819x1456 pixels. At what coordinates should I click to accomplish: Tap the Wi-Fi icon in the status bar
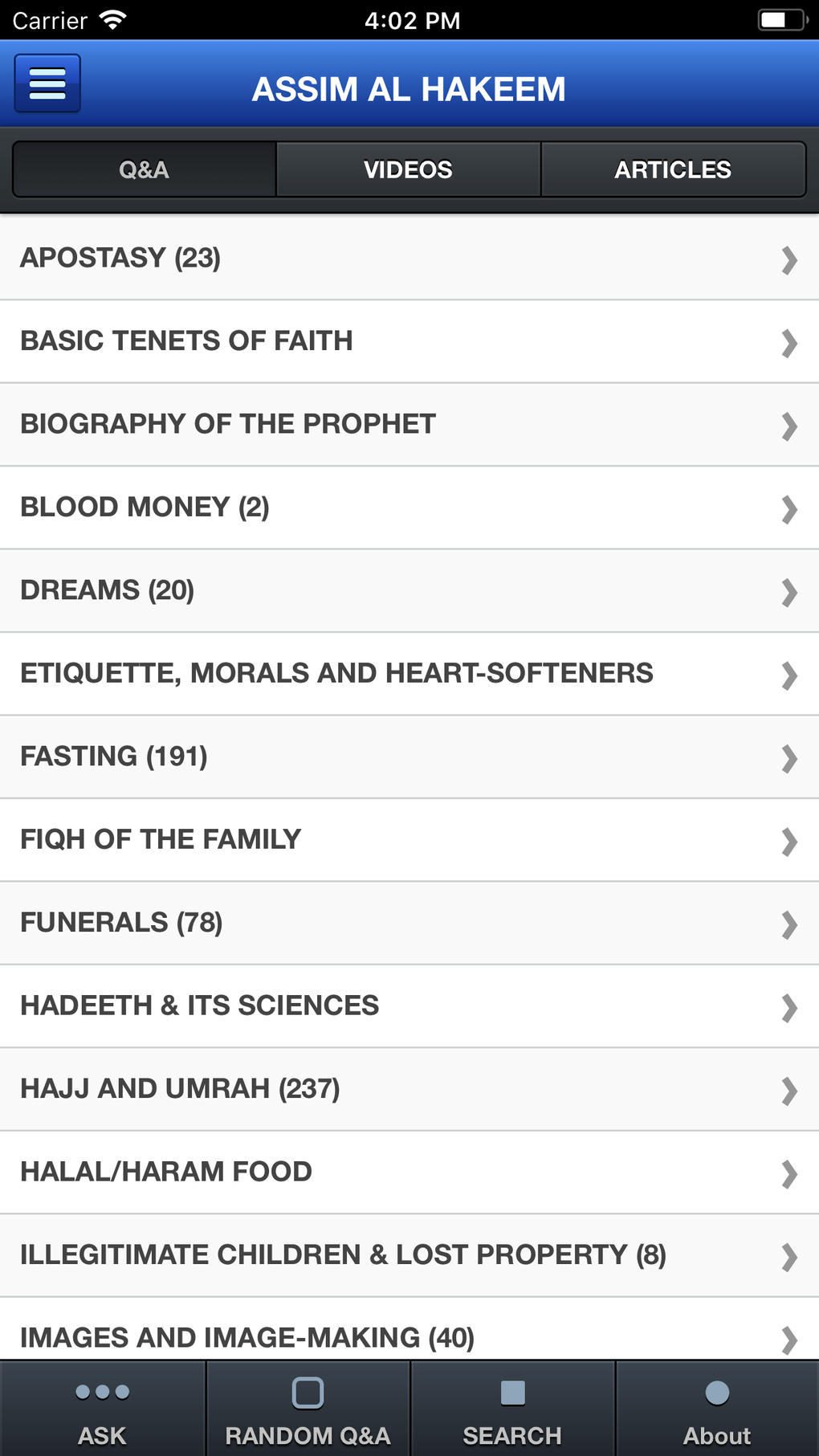point(112,19)
